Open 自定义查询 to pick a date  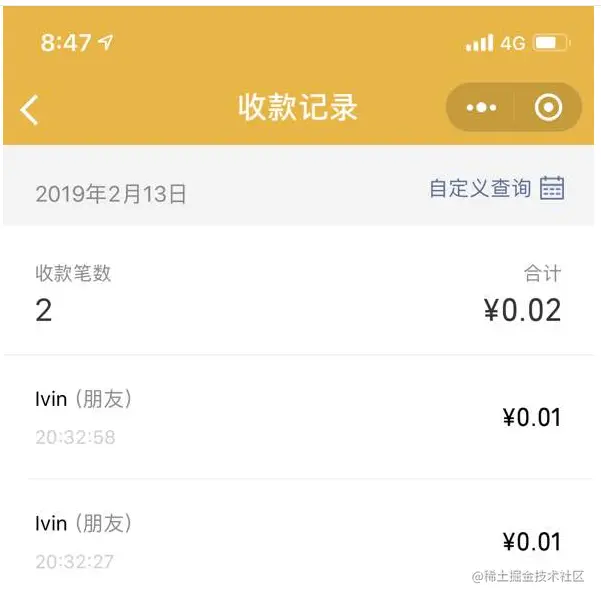click(x=496, y=189)
